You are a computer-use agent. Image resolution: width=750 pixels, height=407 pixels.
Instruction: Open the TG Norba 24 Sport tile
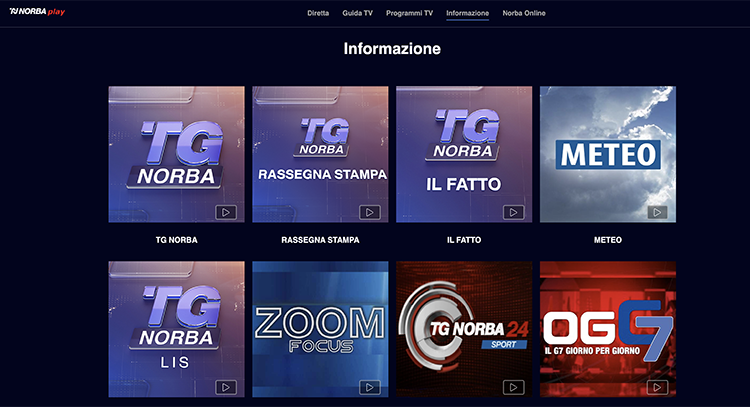[463, 329]
